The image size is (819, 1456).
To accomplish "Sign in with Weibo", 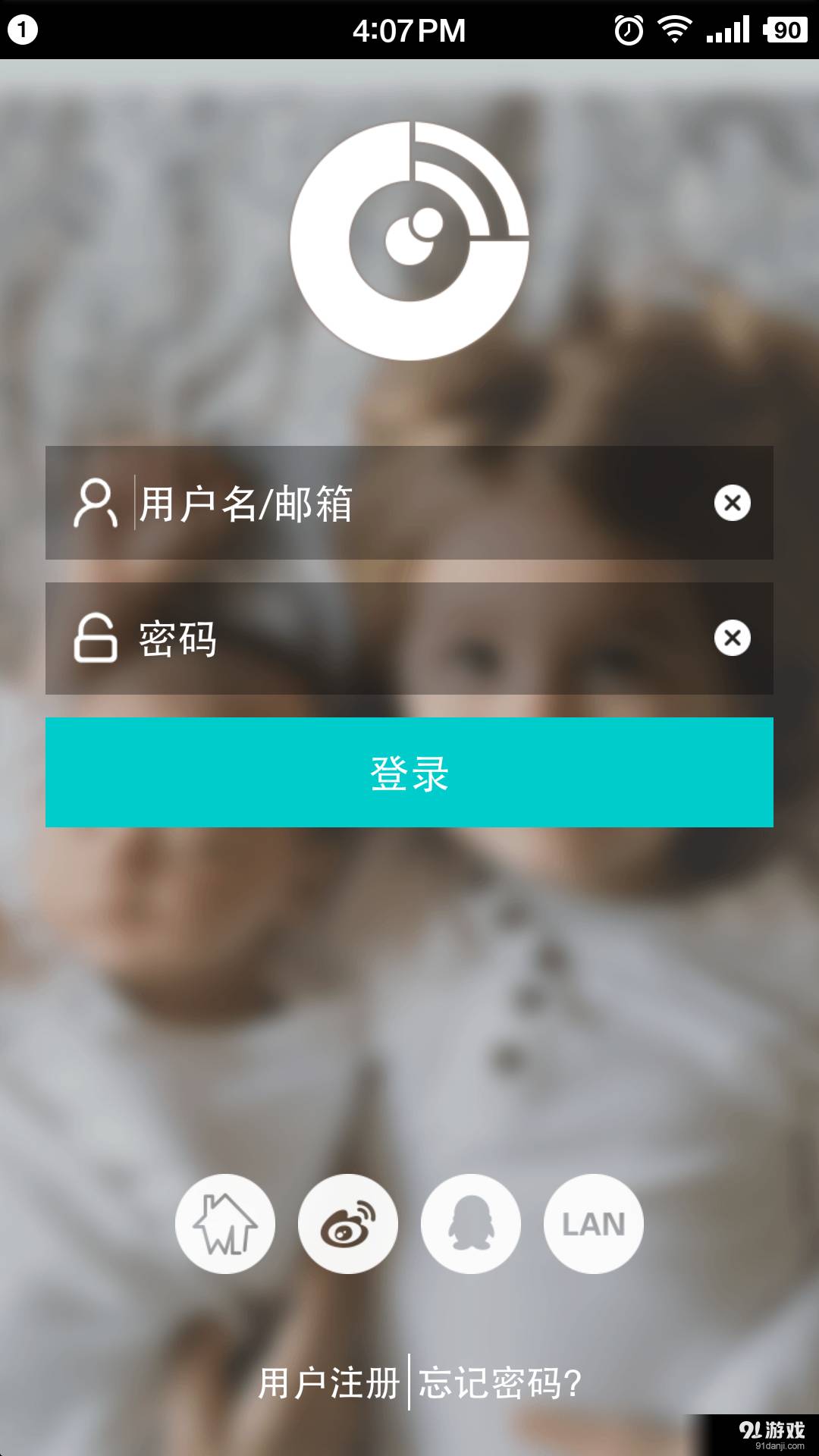I will [348, 1223].
